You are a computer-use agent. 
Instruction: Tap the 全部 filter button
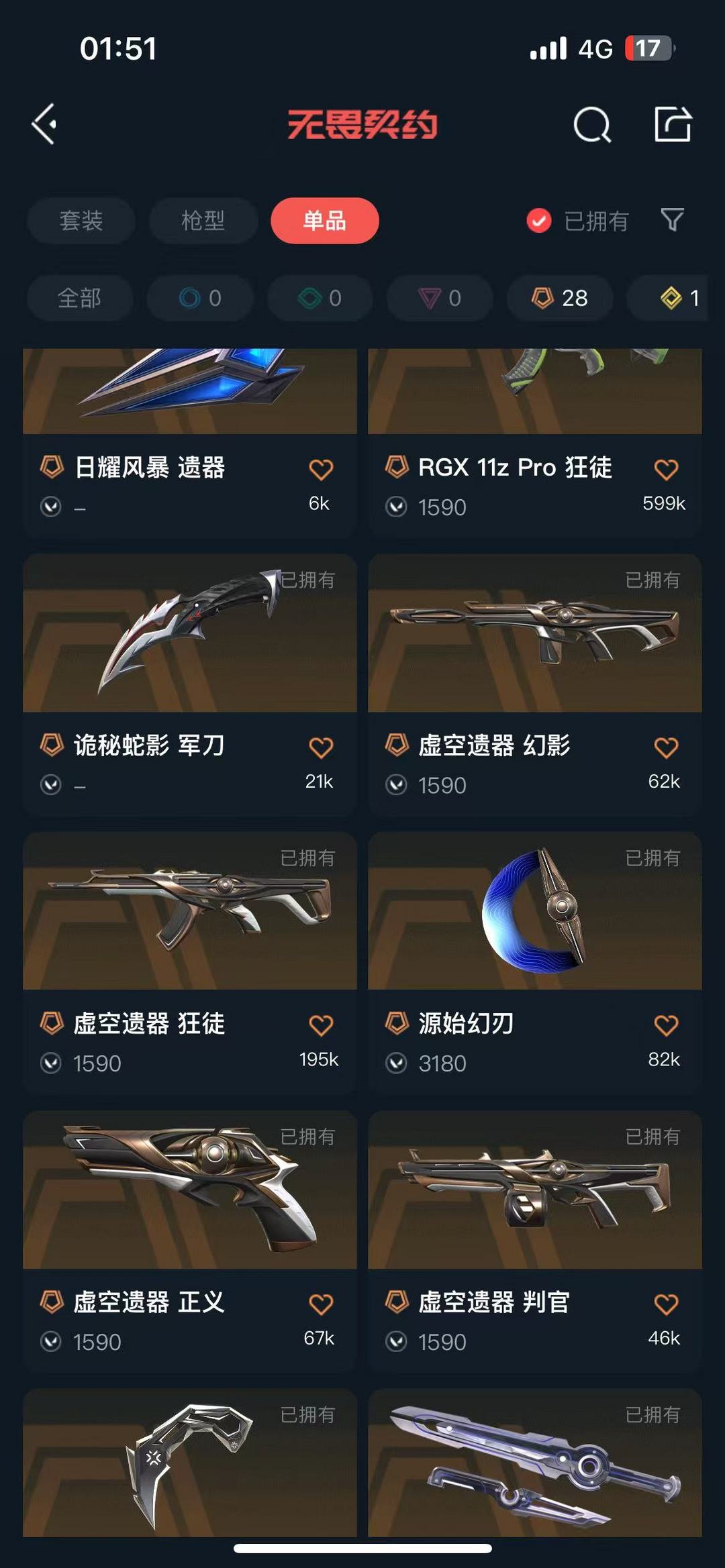(79, 298)
